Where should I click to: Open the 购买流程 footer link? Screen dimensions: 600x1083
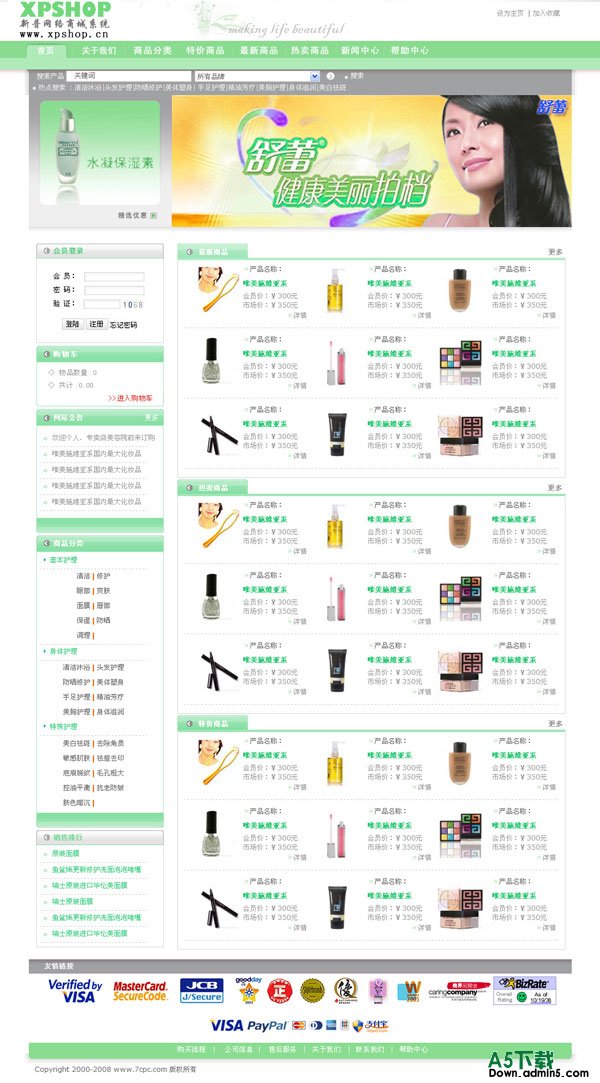click(x=191, y=1049)
